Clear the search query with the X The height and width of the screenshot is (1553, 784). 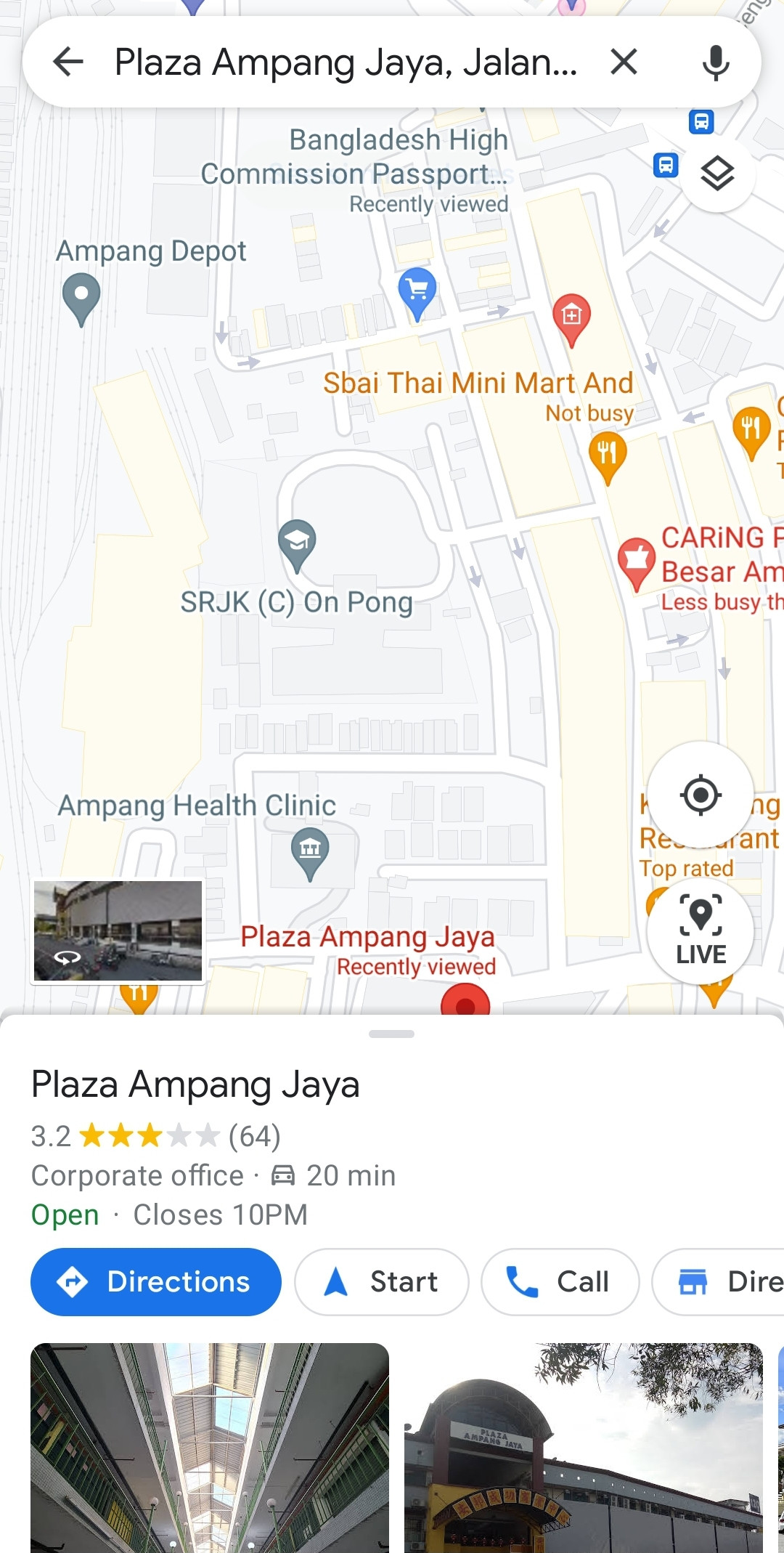tap(623, 62)
